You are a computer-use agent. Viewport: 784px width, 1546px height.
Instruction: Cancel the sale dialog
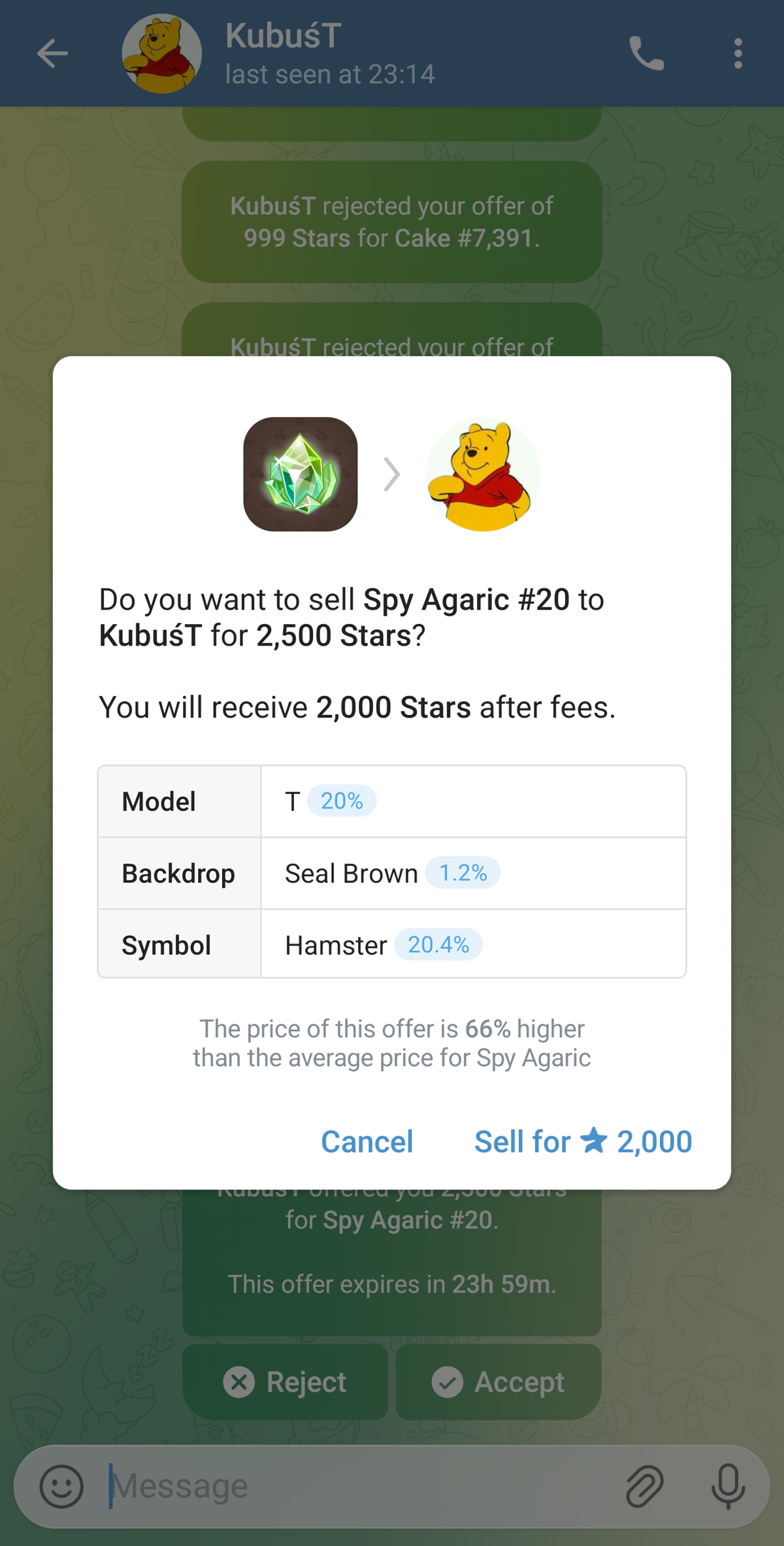point(367,1142)
